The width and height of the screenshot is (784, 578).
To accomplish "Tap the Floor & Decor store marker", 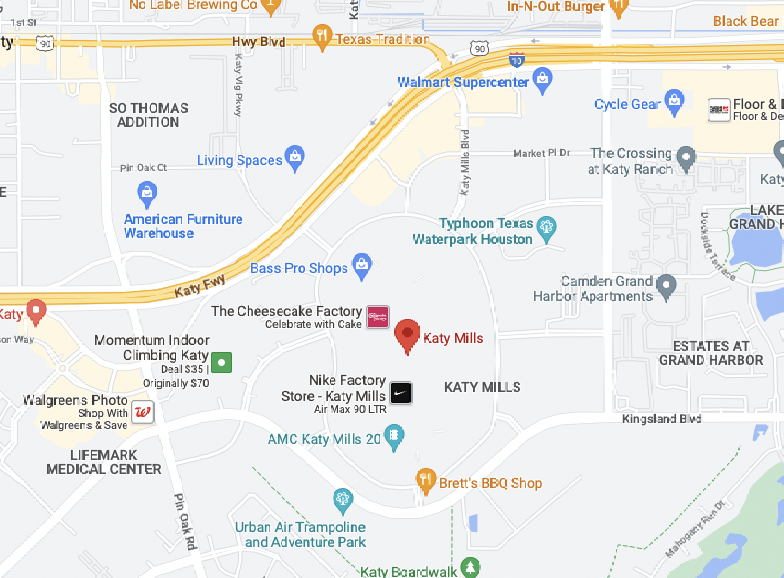I will 718,110.
